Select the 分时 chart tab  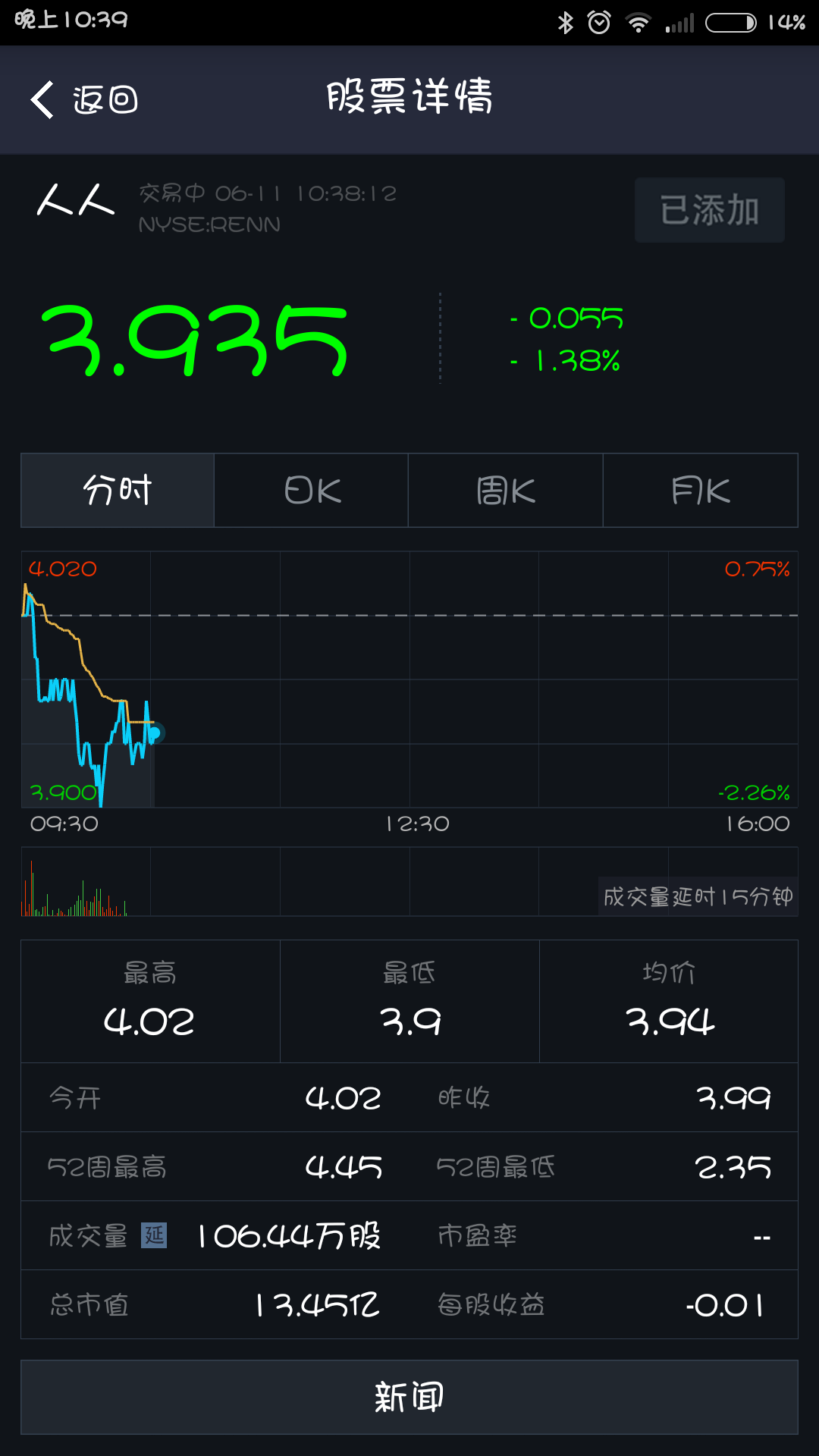[x=118, y=490]
